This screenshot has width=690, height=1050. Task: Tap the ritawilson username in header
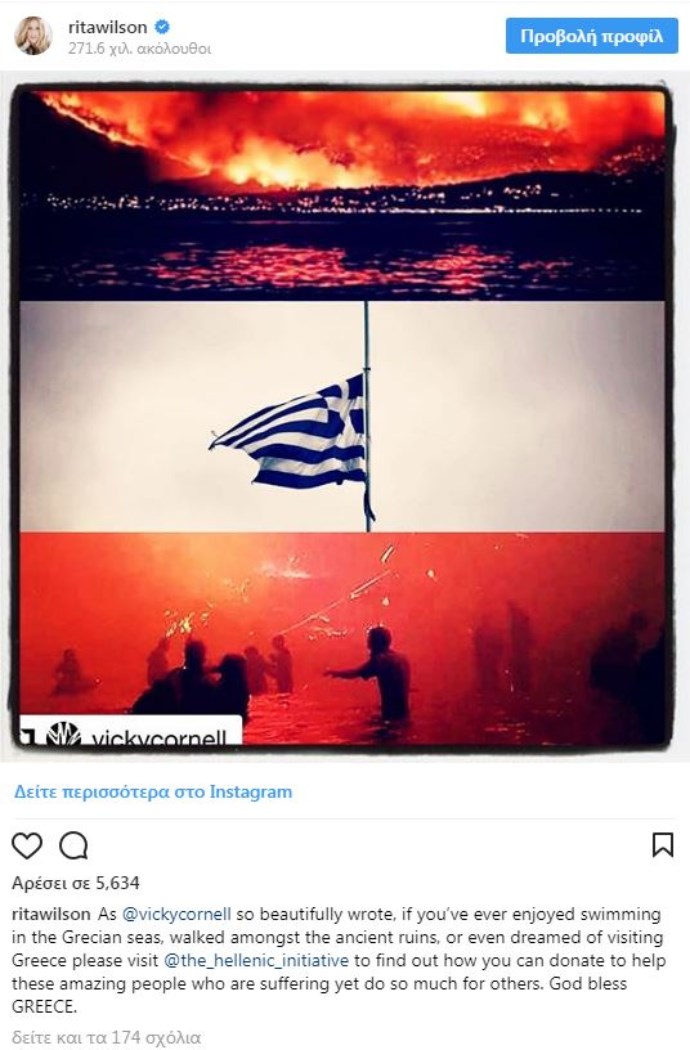tap(102, 27)
